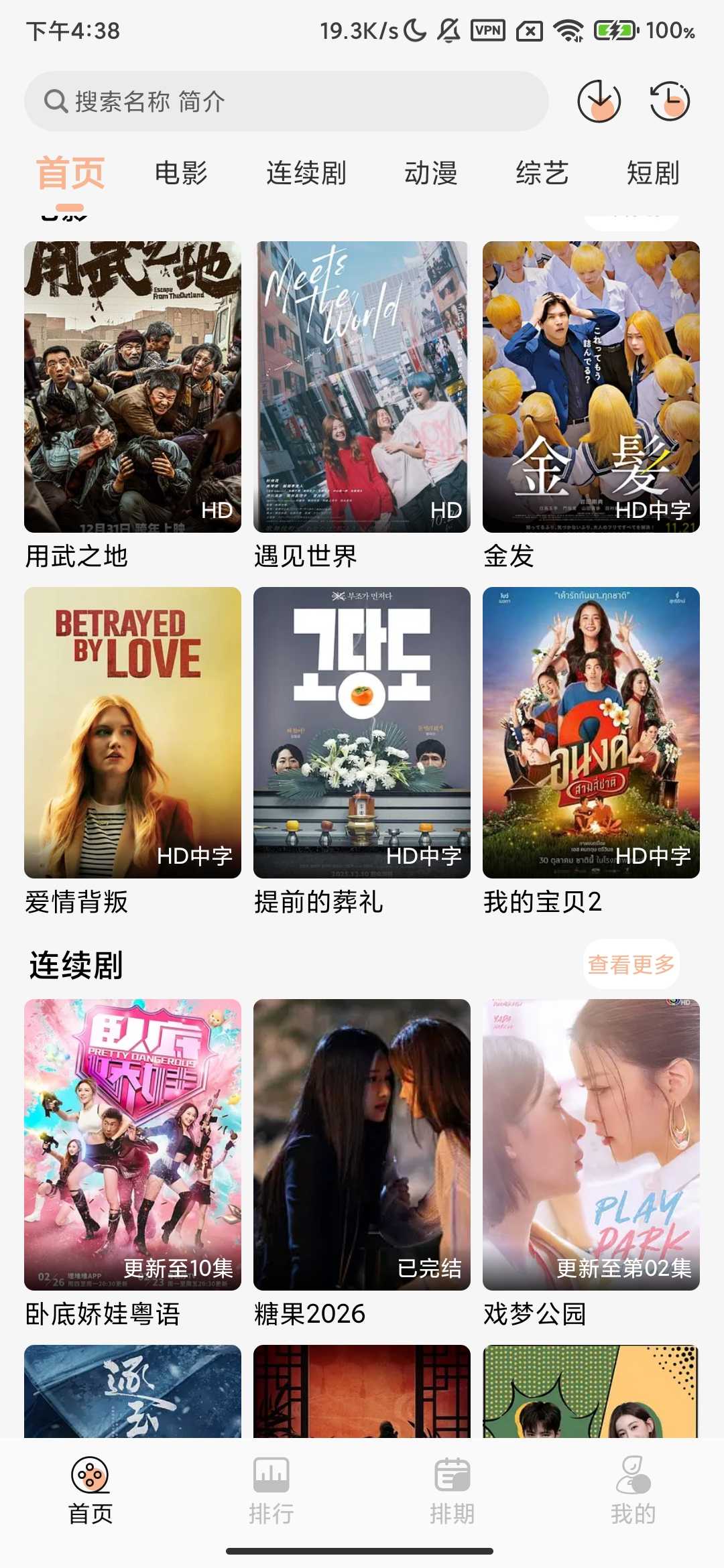Open the series 糖果2026

click(x=362, y=1145)
